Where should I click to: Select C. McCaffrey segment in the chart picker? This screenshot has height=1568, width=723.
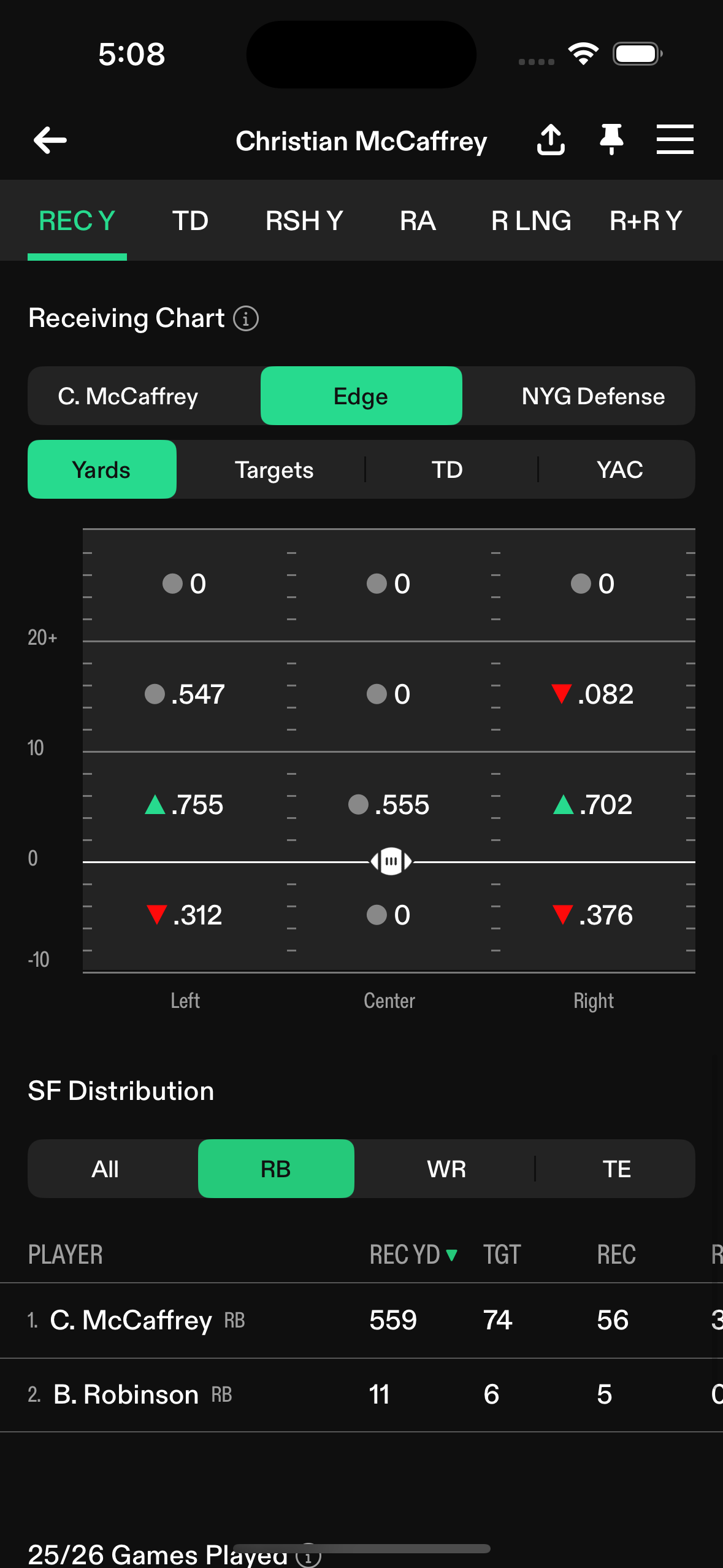(128, 396)
